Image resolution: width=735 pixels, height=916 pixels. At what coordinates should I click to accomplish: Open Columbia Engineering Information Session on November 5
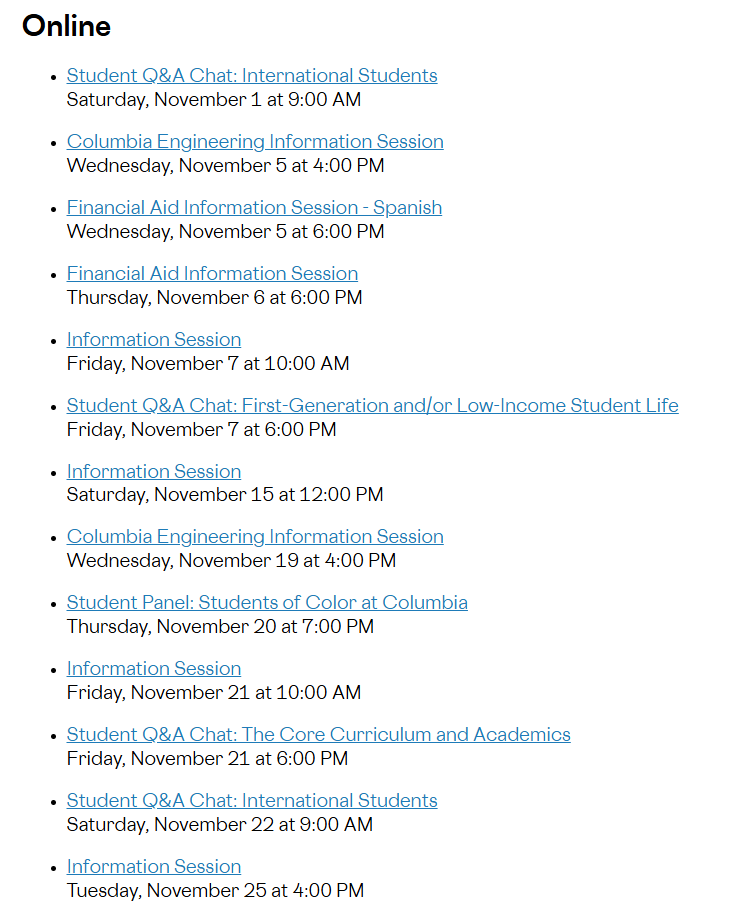255,142
